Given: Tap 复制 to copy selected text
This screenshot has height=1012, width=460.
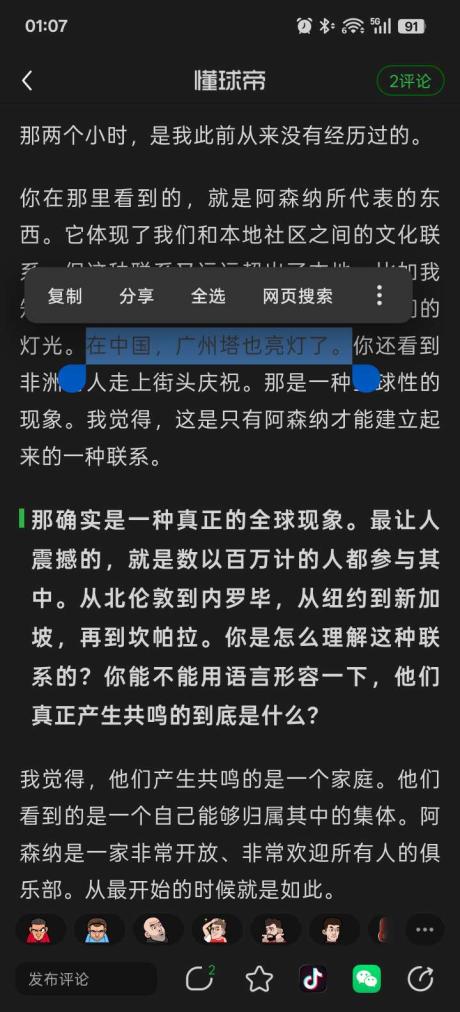Looking at the screenshot, I should [65, 296].
